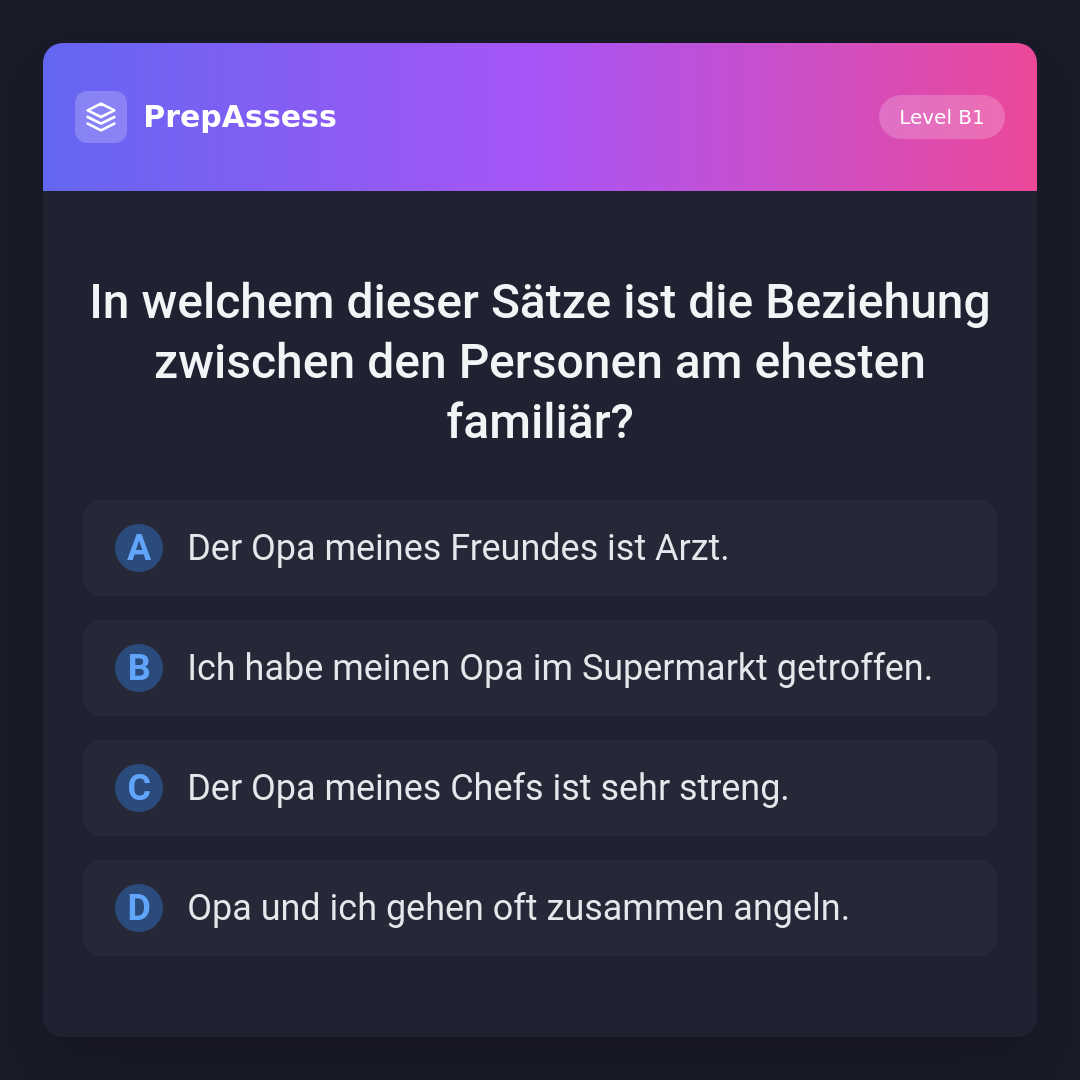Image resolution: width=1080 pixels, height=1080 pixels.
Task: Select answer A about Opa meines Freundes
Action: pyautogui.click(x=540, y=548)
